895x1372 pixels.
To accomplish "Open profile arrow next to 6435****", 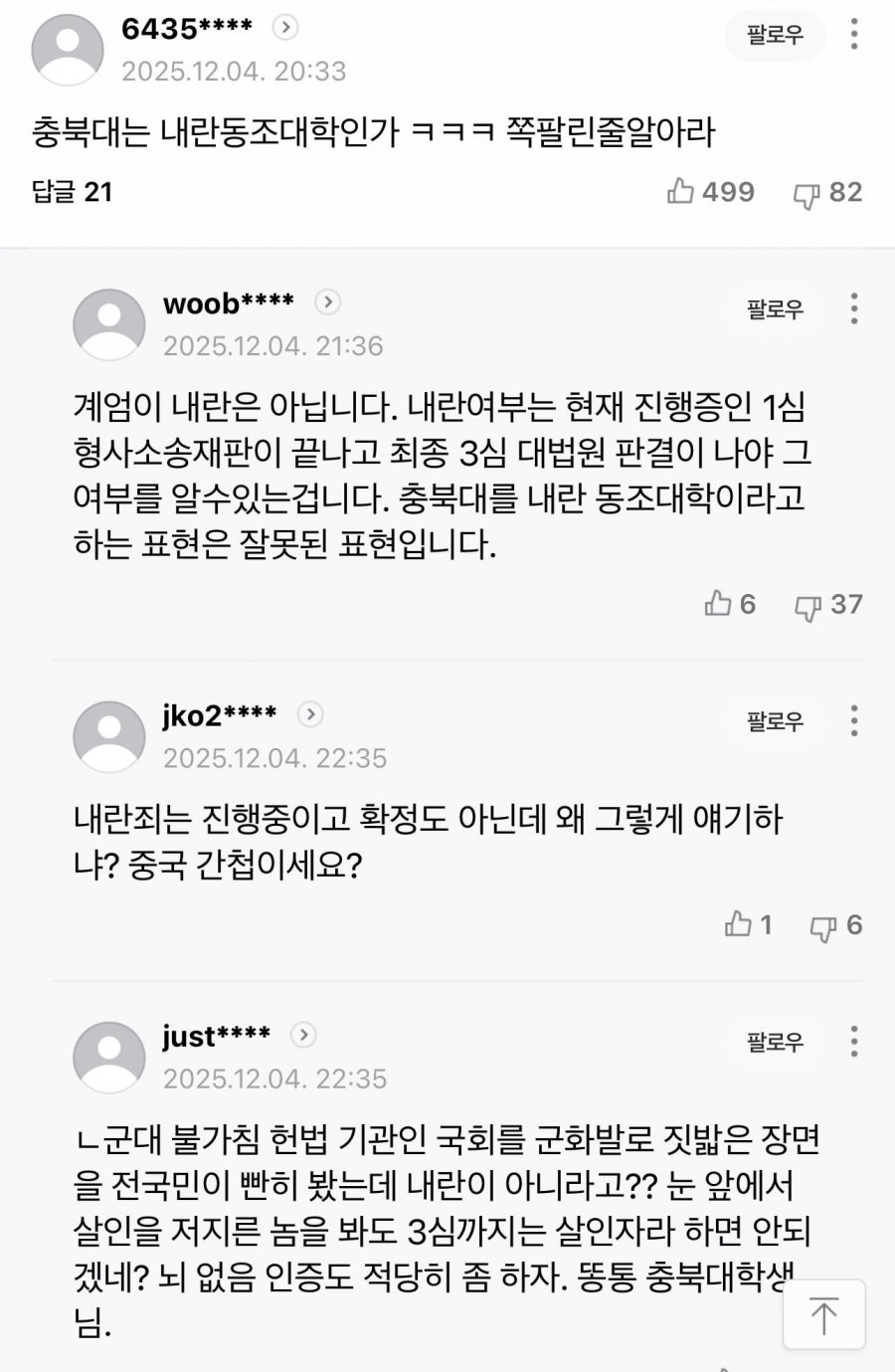I will [285, 28].
